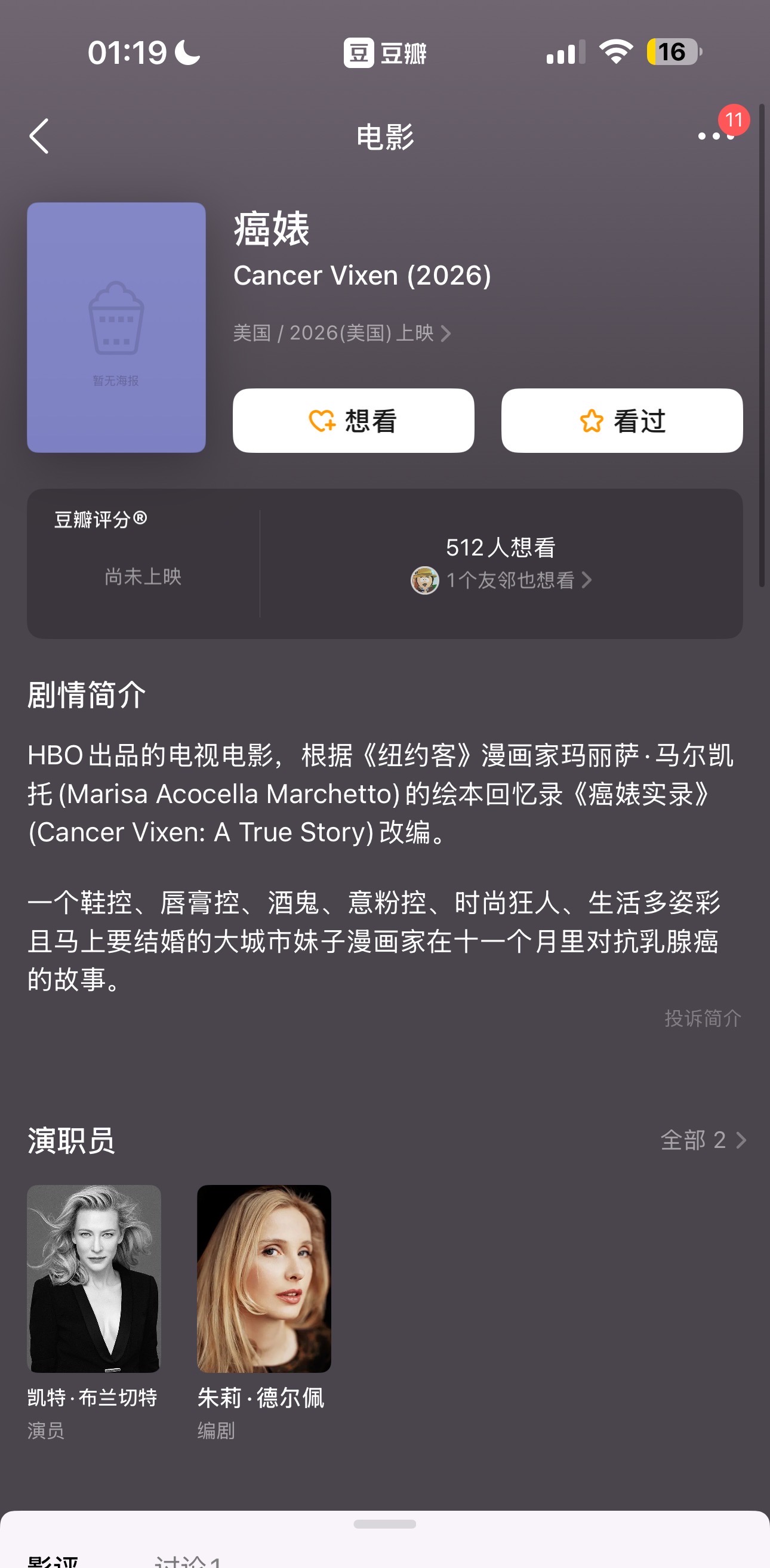
Task: Open 朱莉·德尔佩 screenwriter profile
Action: click(264, 1278)
